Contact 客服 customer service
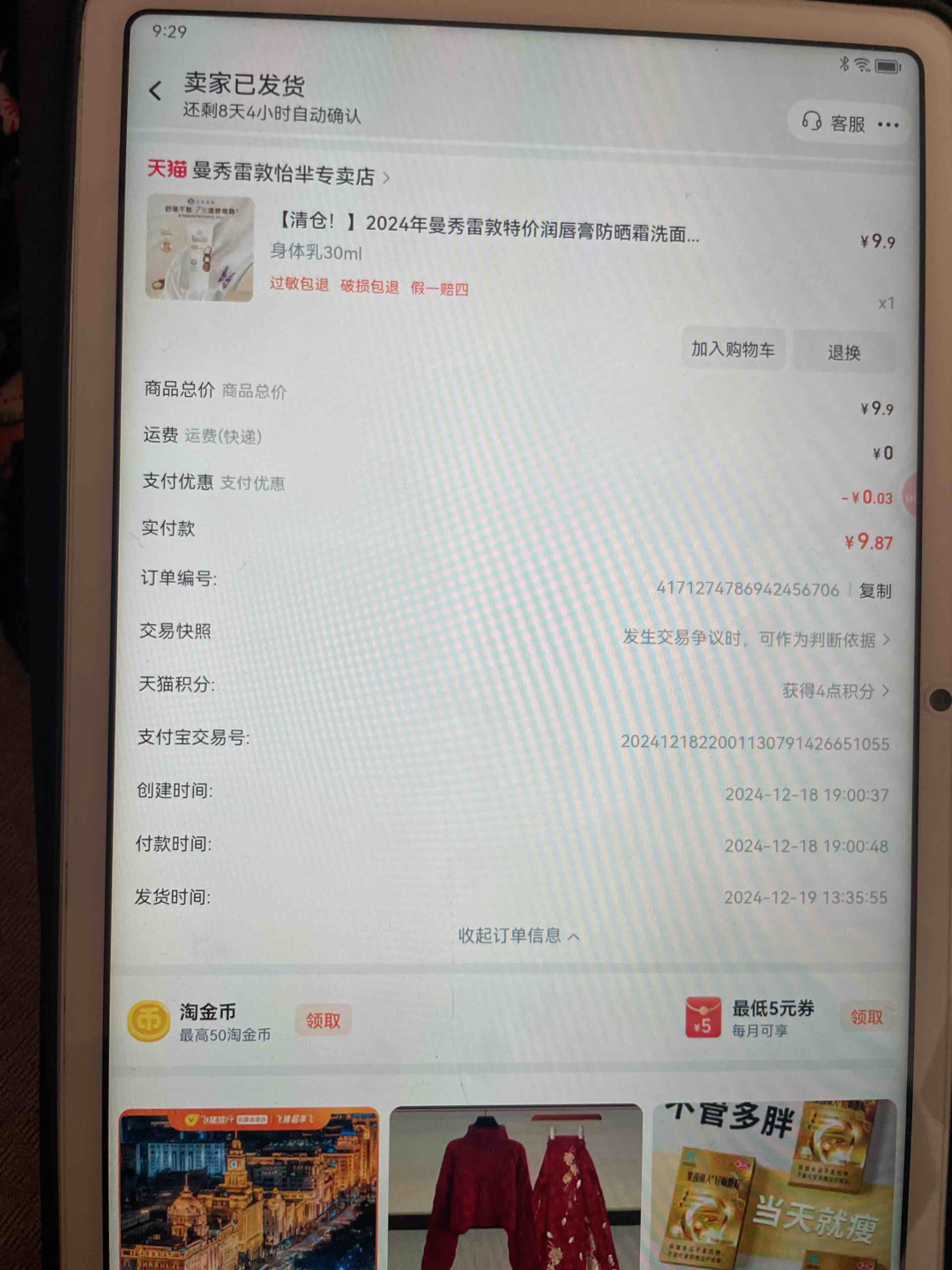 834,123
